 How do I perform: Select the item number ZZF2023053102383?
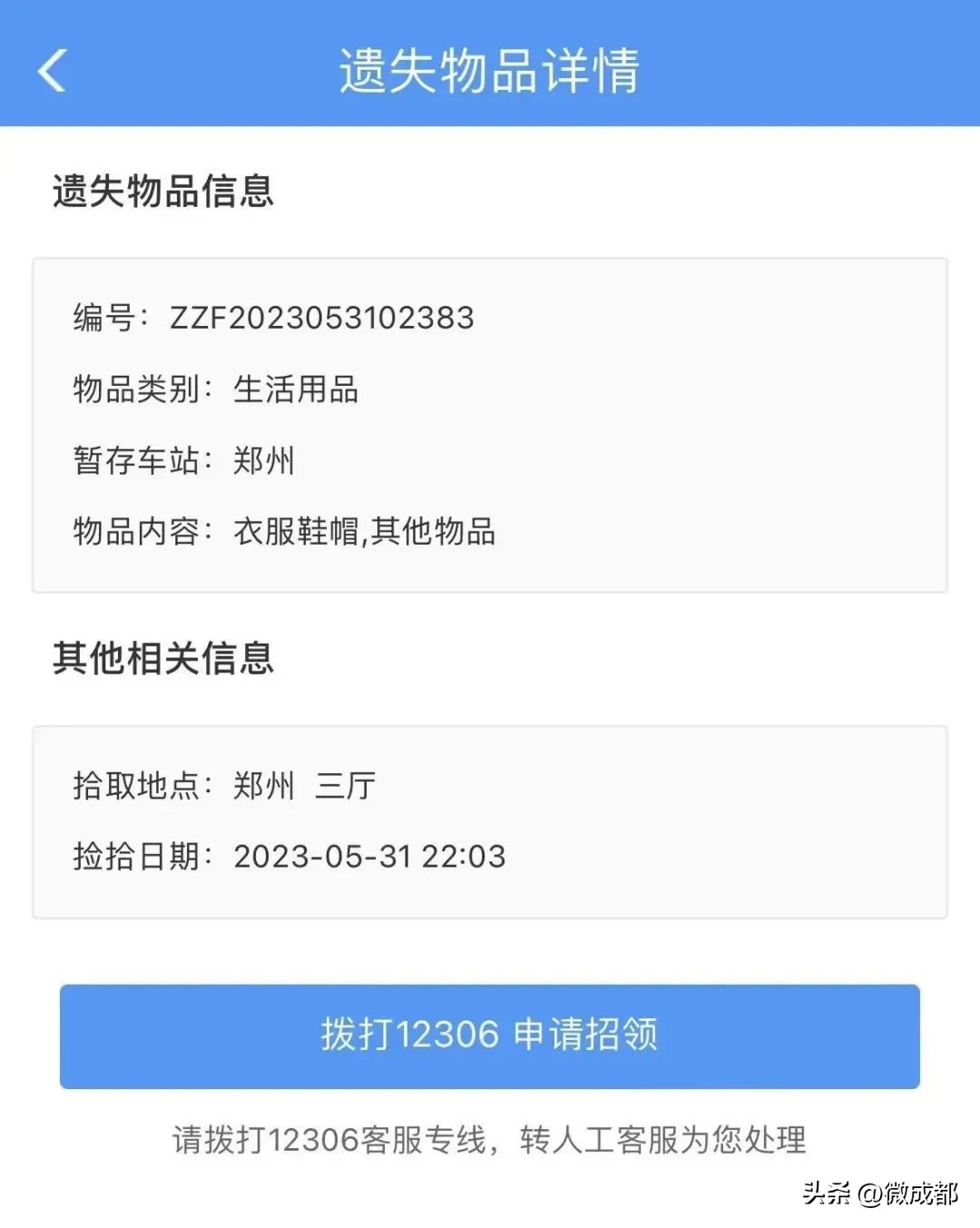[x=322, y=319]
